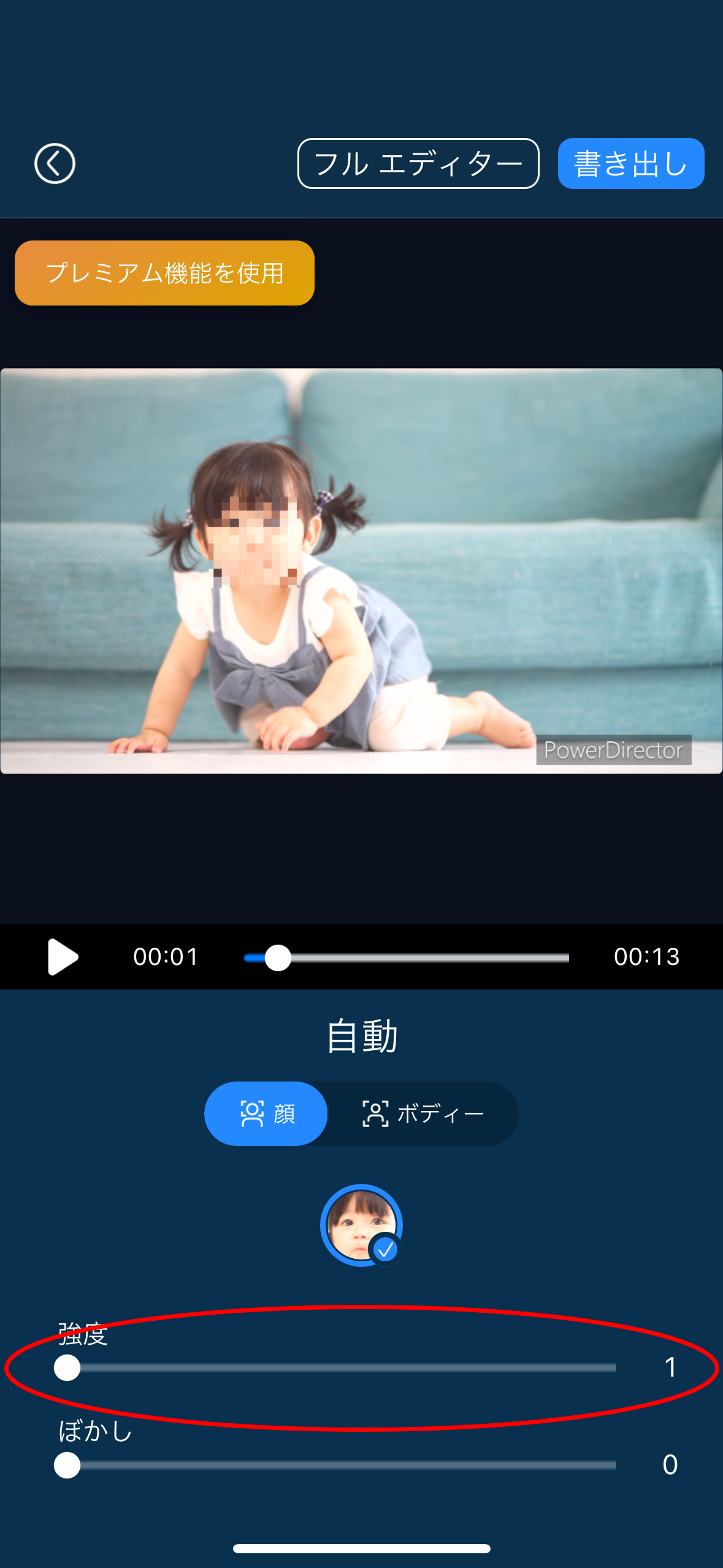723x1568 pixels.
Task: Switch to the ボディー body tab
Action: click(x=423, y=1113)
